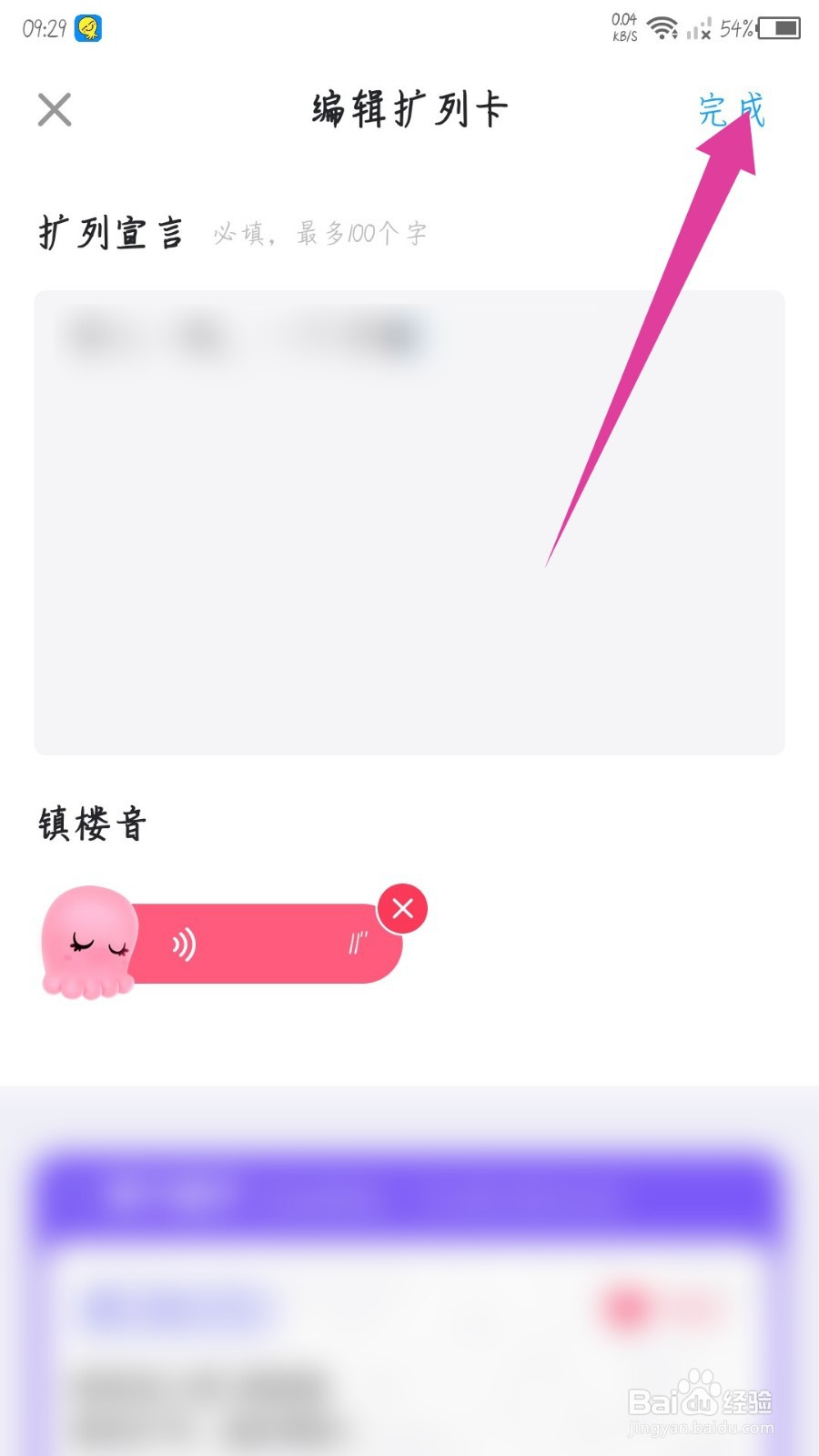Tap the 扩列宣言 declaration text box
Viewport: 819px width, 1456px height.
(409, 523)
